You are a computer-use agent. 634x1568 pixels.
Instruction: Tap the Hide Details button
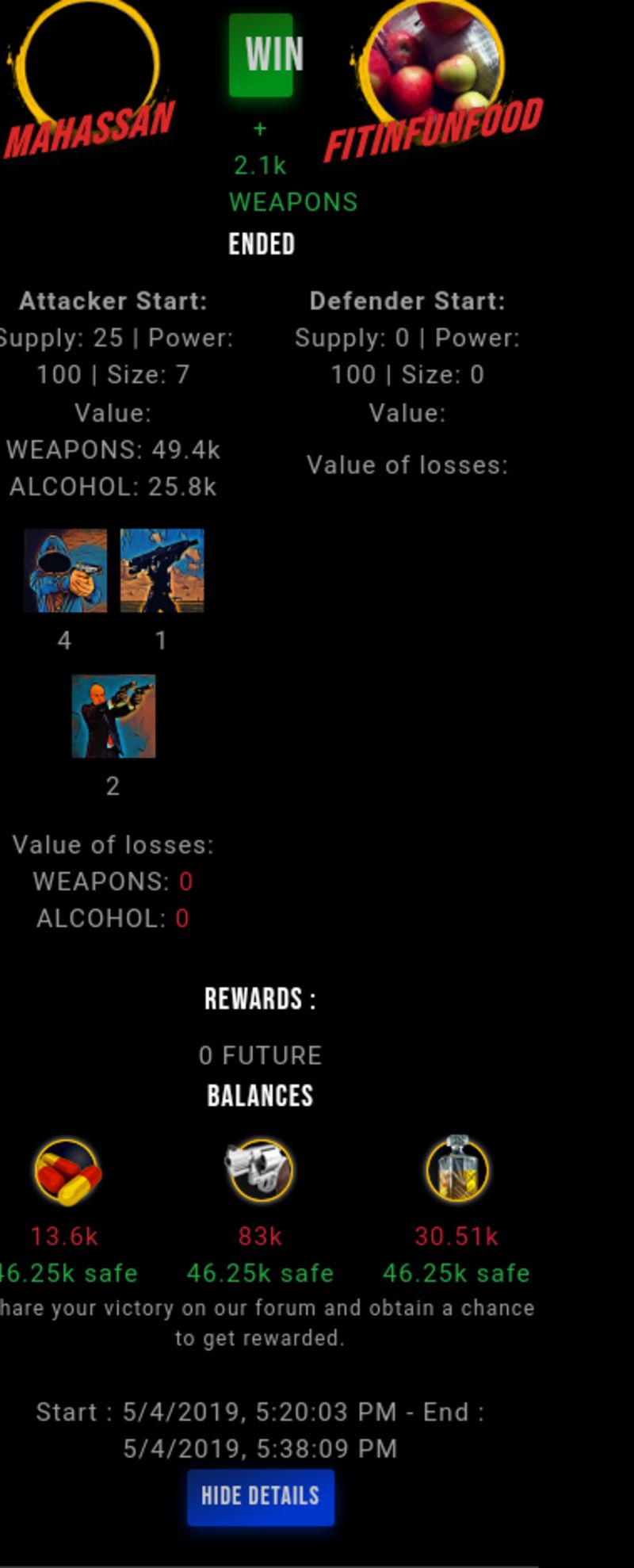[x=260, y=1497]
